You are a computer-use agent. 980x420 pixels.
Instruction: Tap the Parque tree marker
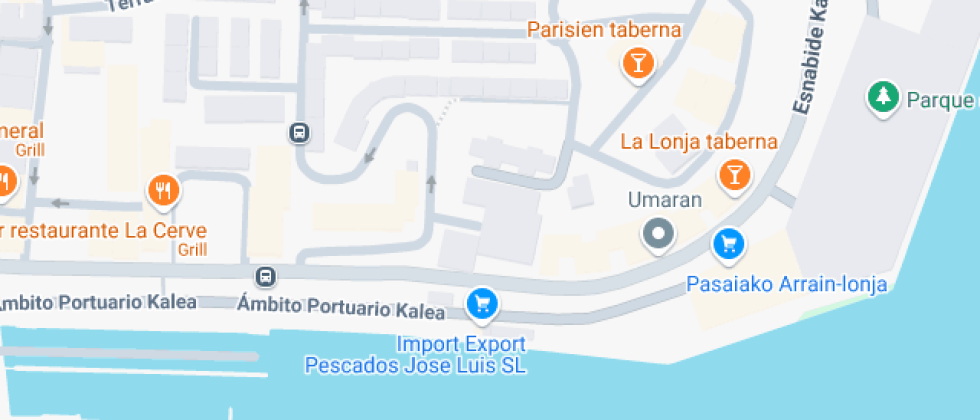tap(882, 98)
